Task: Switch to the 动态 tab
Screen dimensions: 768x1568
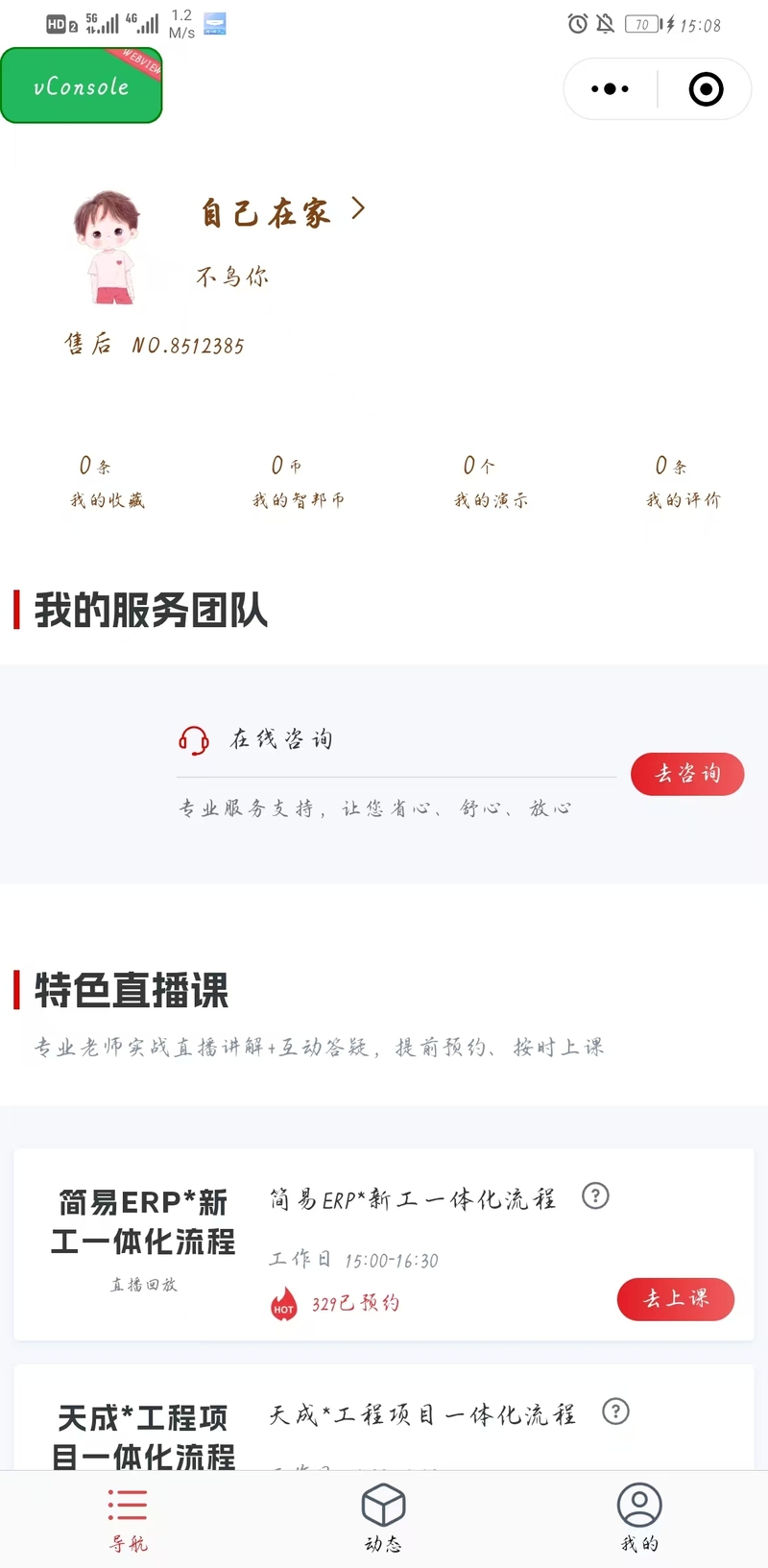Action: (x=383, y=1517)
